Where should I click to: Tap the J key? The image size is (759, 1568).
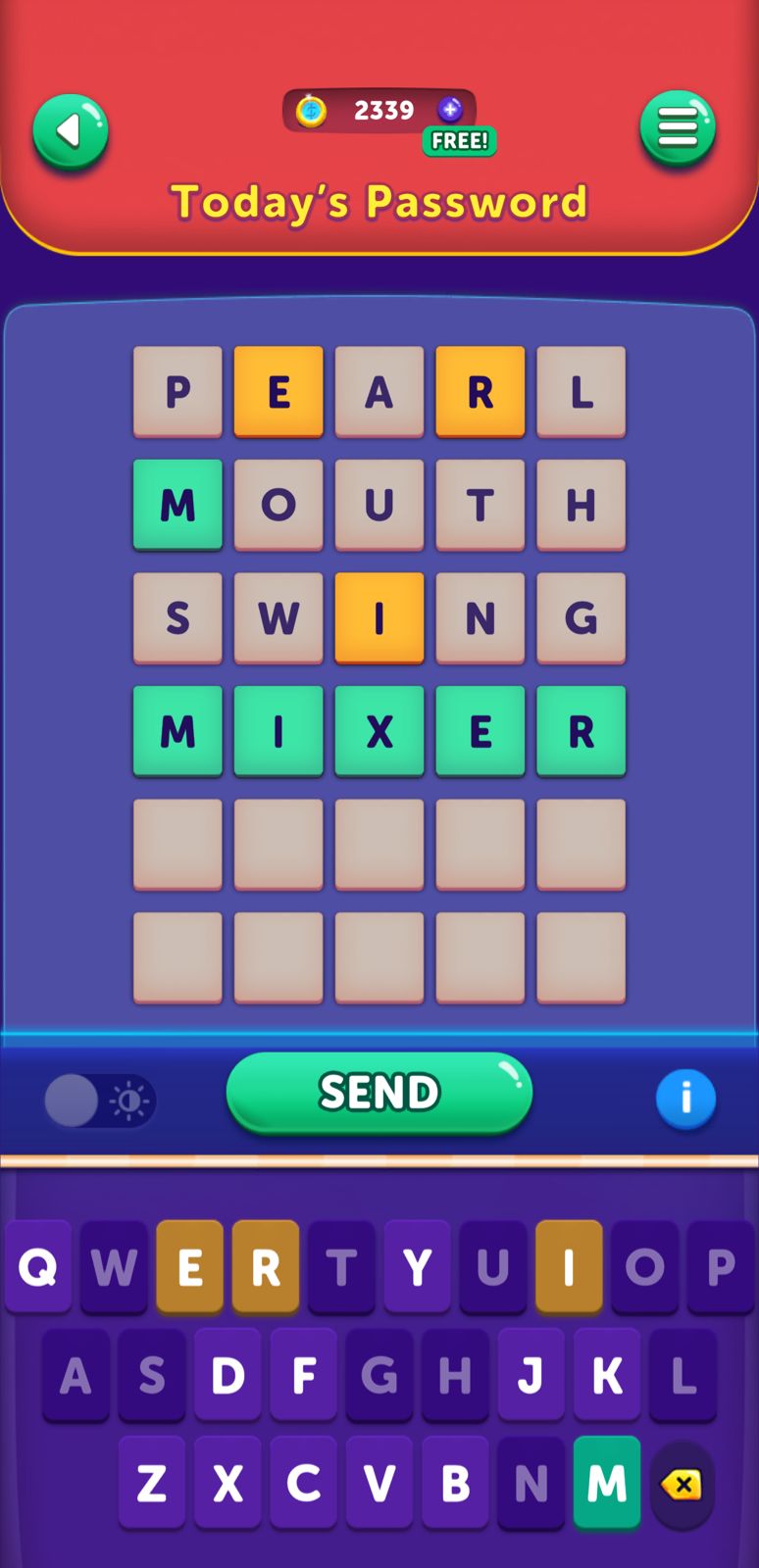pyautogui.click(x=531, y=1375)
